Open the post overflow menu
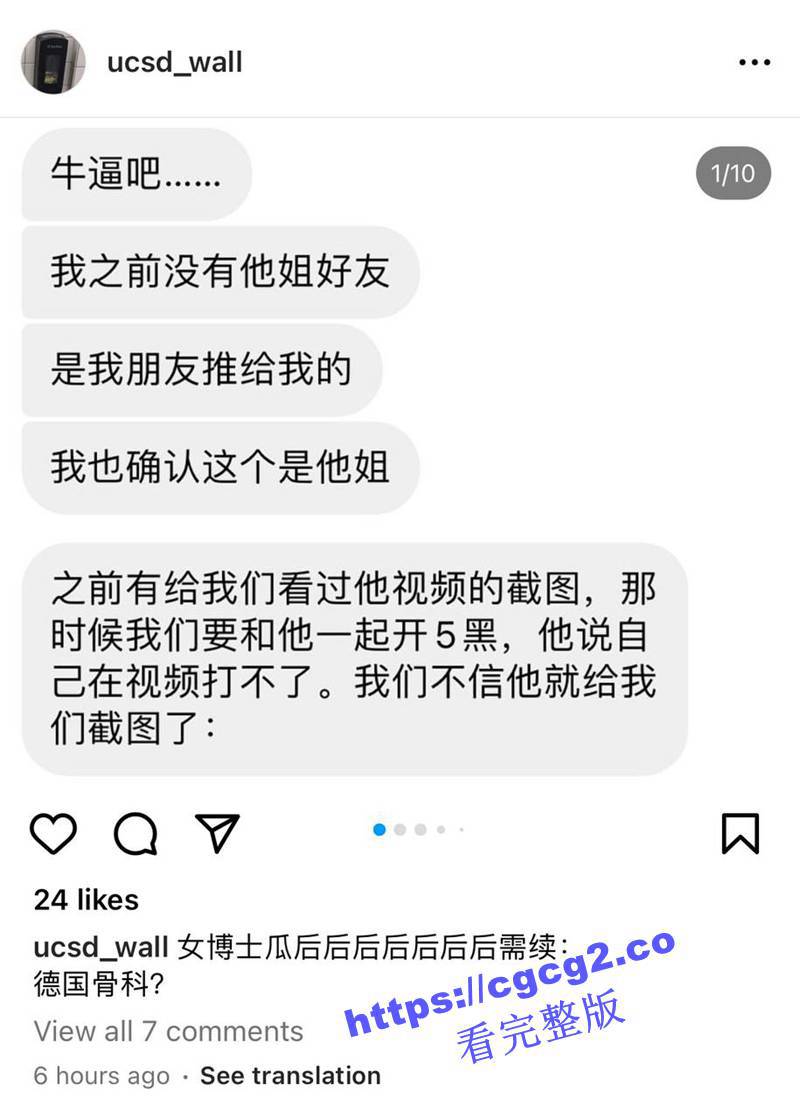The height and width of the screenshot is (1119, 800). [x=754, y=62]
